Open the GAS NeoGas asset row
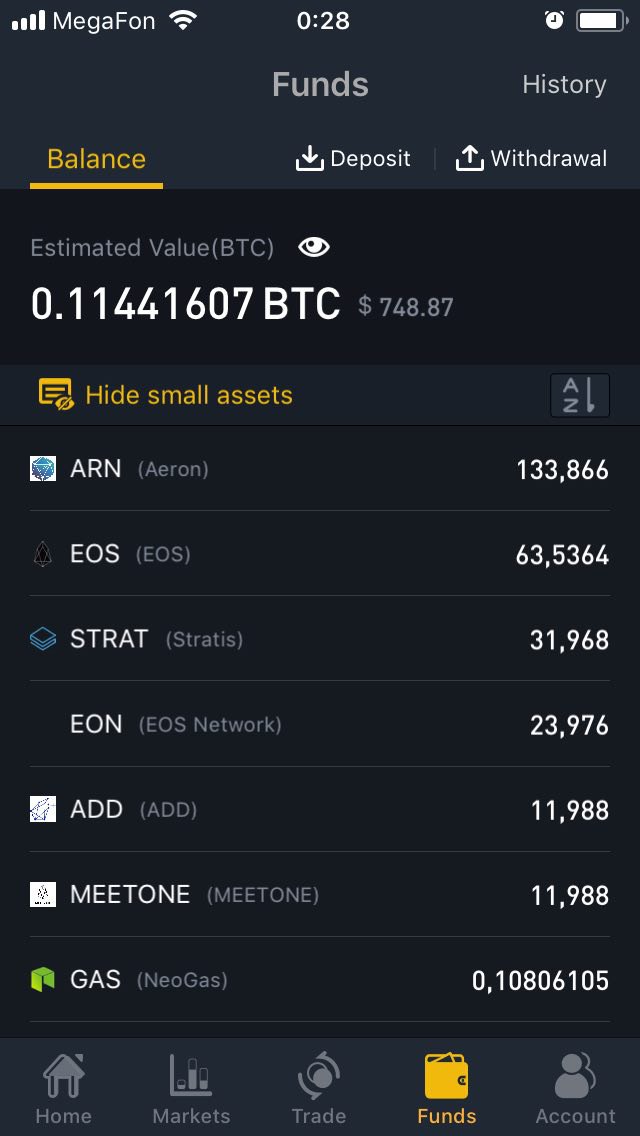 point(320,980)
